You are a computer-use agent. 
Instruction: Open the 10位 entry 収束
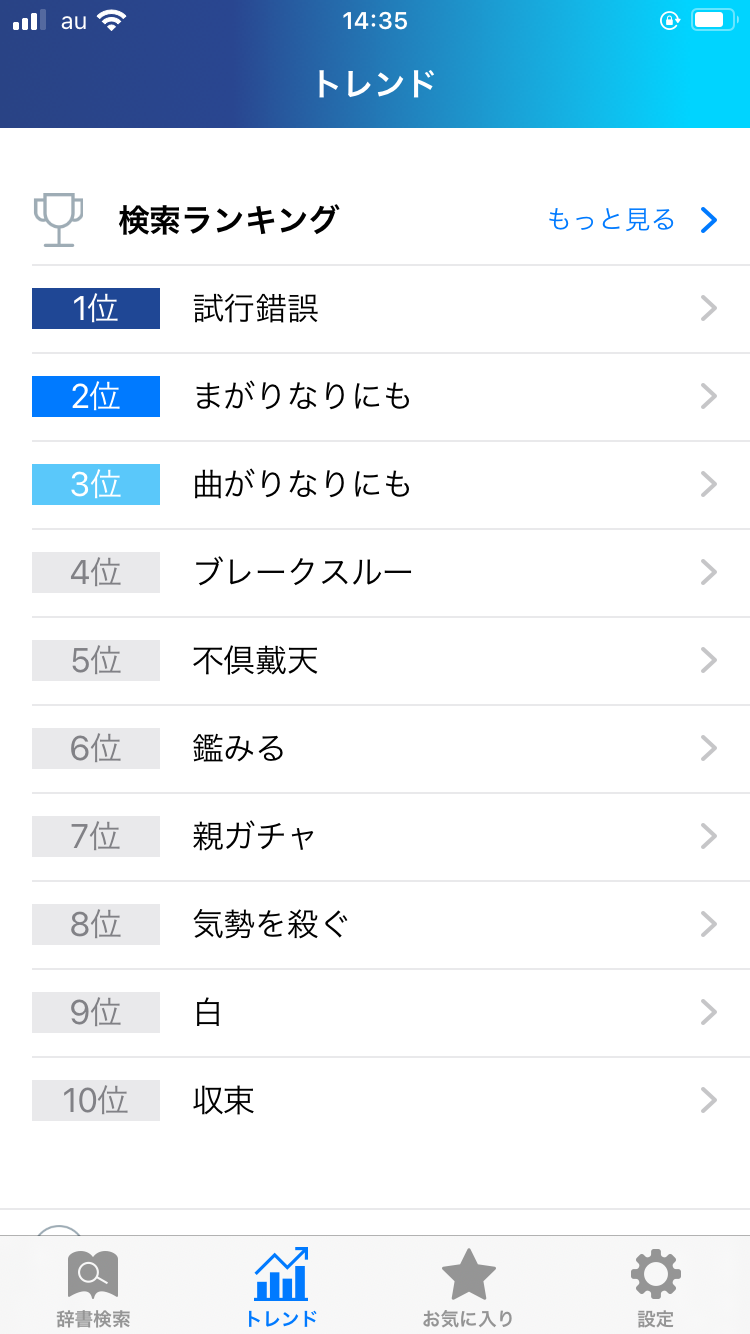click(x=375, y=1101)
